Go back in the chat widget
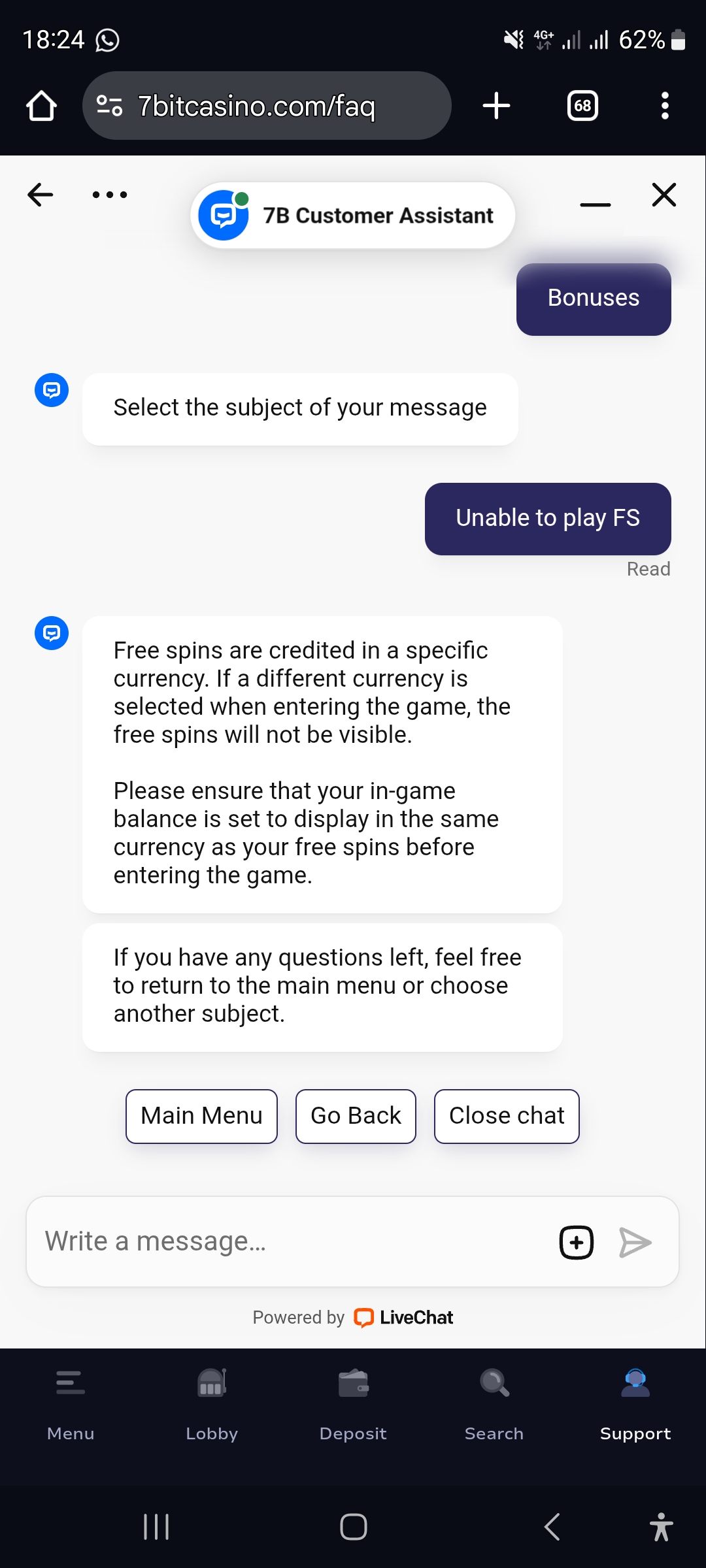 [41, 195]
